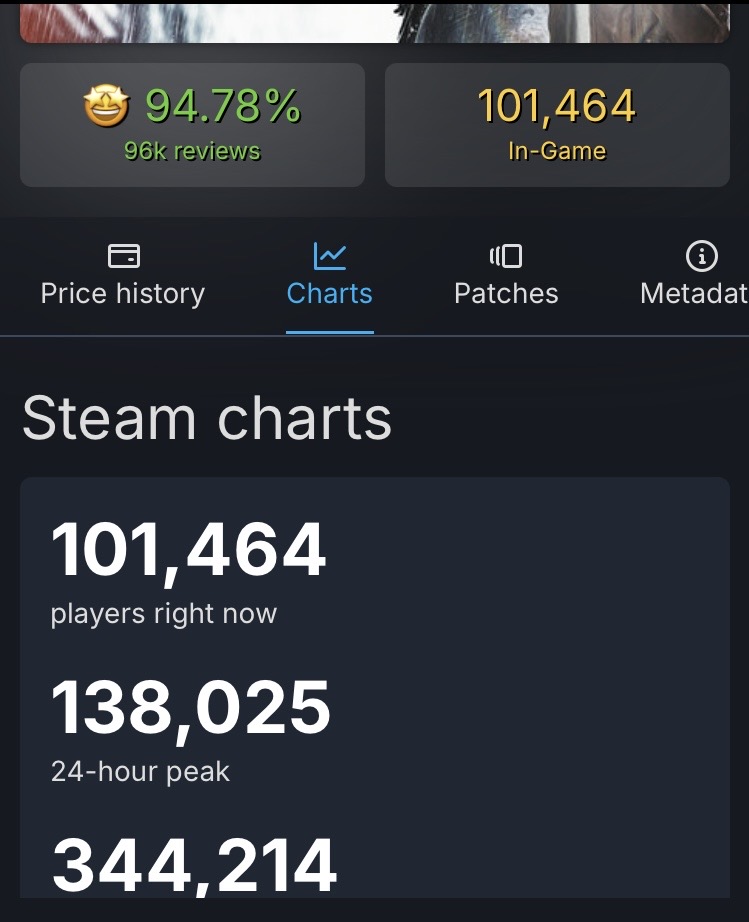Open the 96k reviews rating card

click(192, 125)
